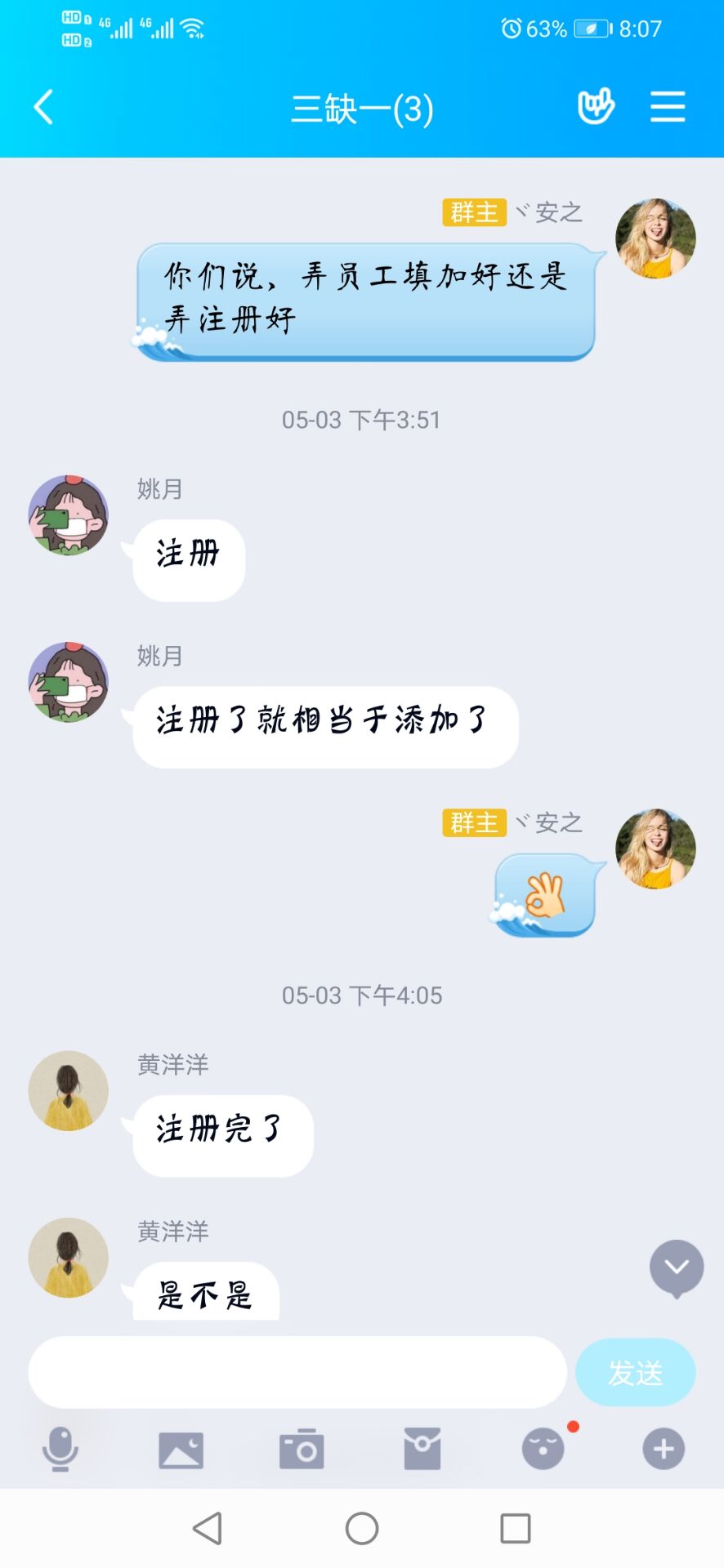This screenshot has width=724, height=1568.
Task: Go back from the group chat
Action: click(x=43, y=107)
